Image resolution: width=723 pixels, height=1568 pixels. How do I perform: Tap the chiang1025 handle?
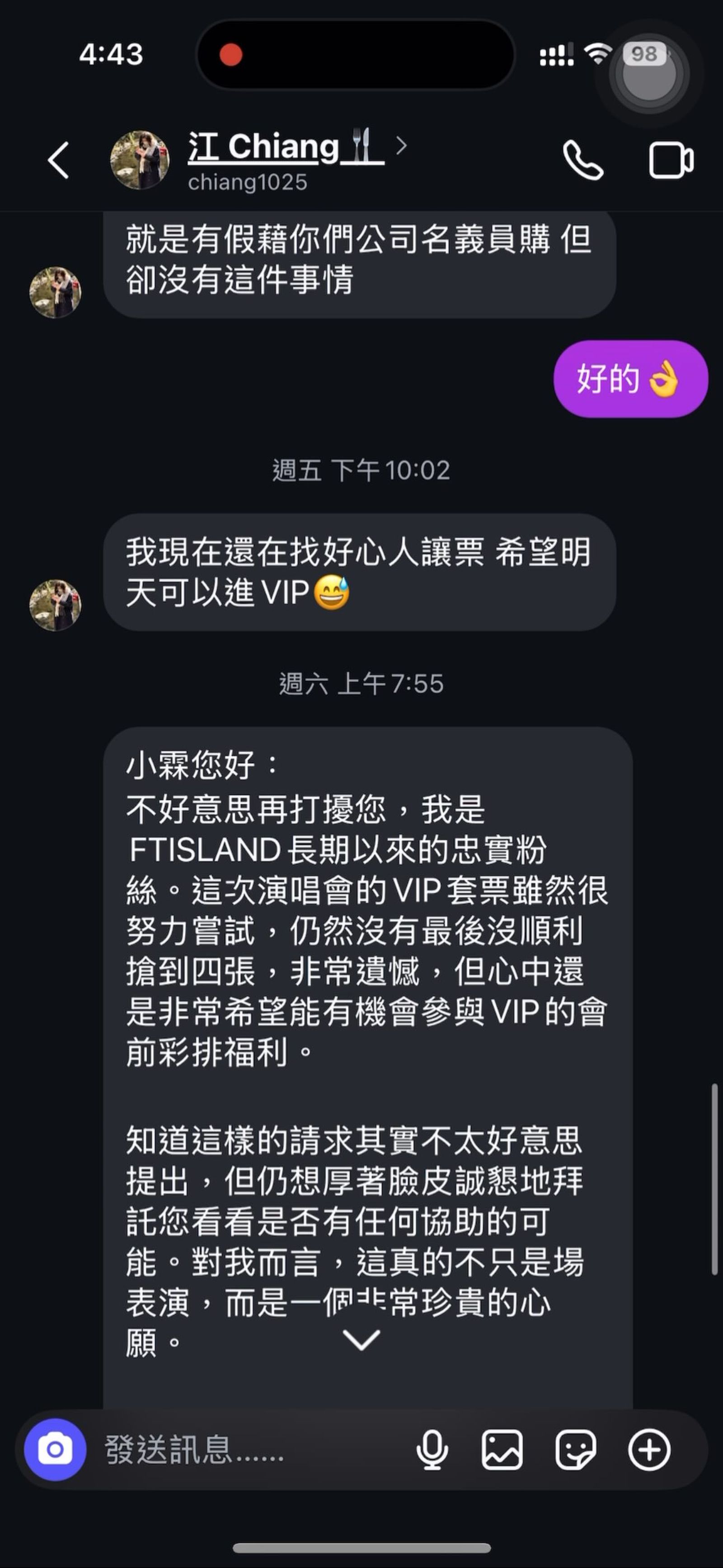248,181
